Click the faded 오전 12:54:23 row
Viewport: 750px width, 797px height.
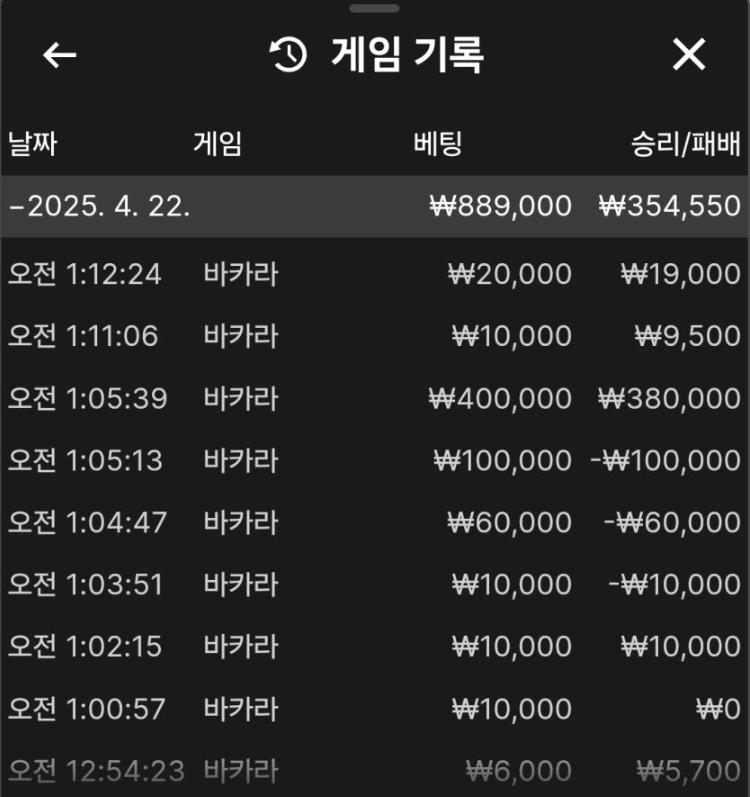(x=375, y=769)
